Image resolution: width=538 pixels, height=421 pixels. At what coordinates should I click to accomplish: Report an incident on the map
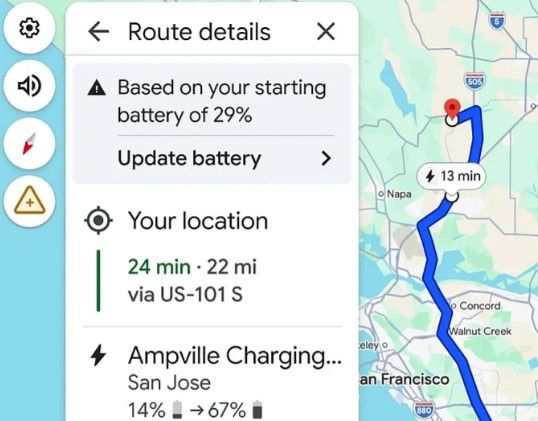coord(29,201)
